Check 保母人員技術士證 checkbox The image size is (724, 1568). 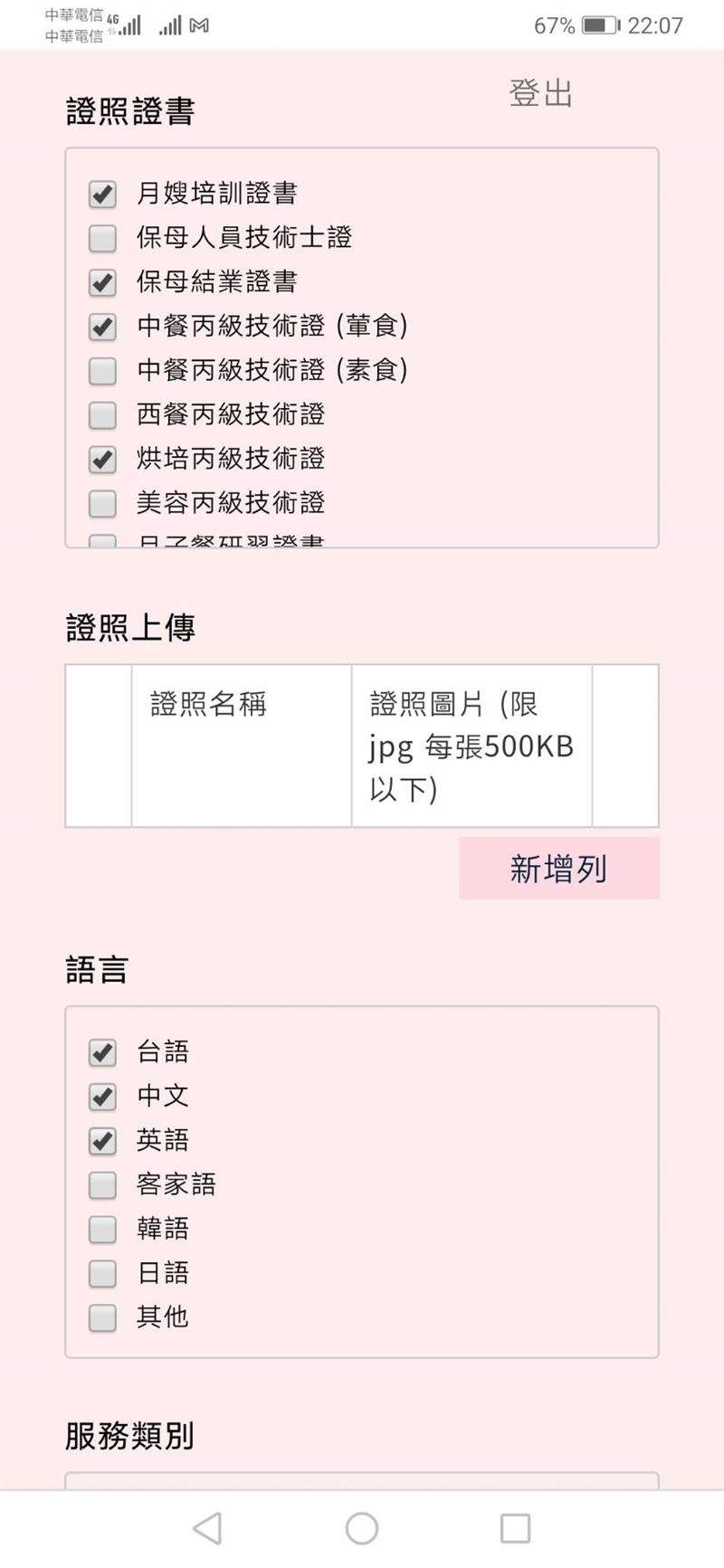click(x=102, y=238)
